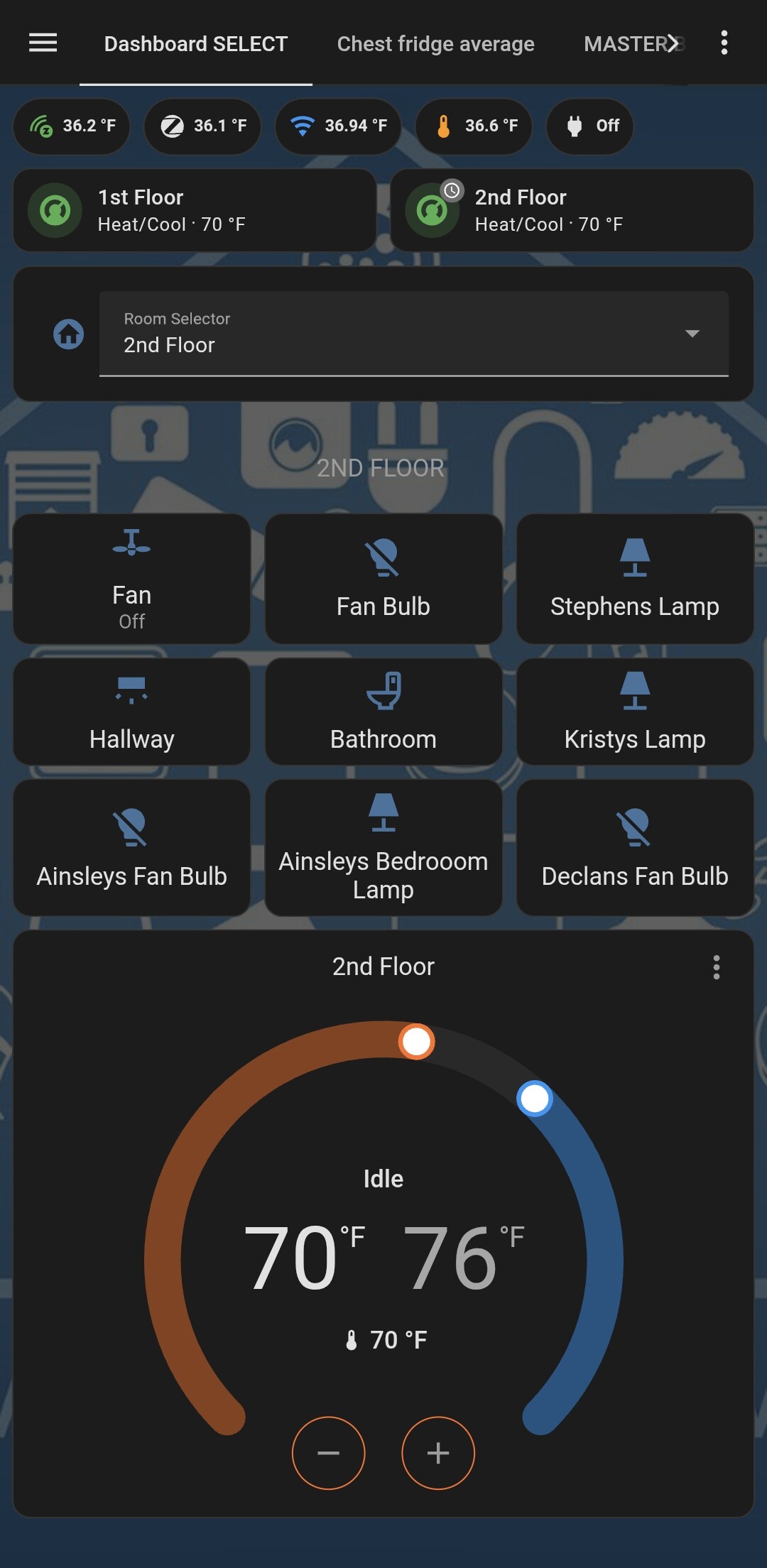767x1568 pixels.
Task: Switch to Chest fridge average tab
Action: pyautogui.click(x=435, y=44)
